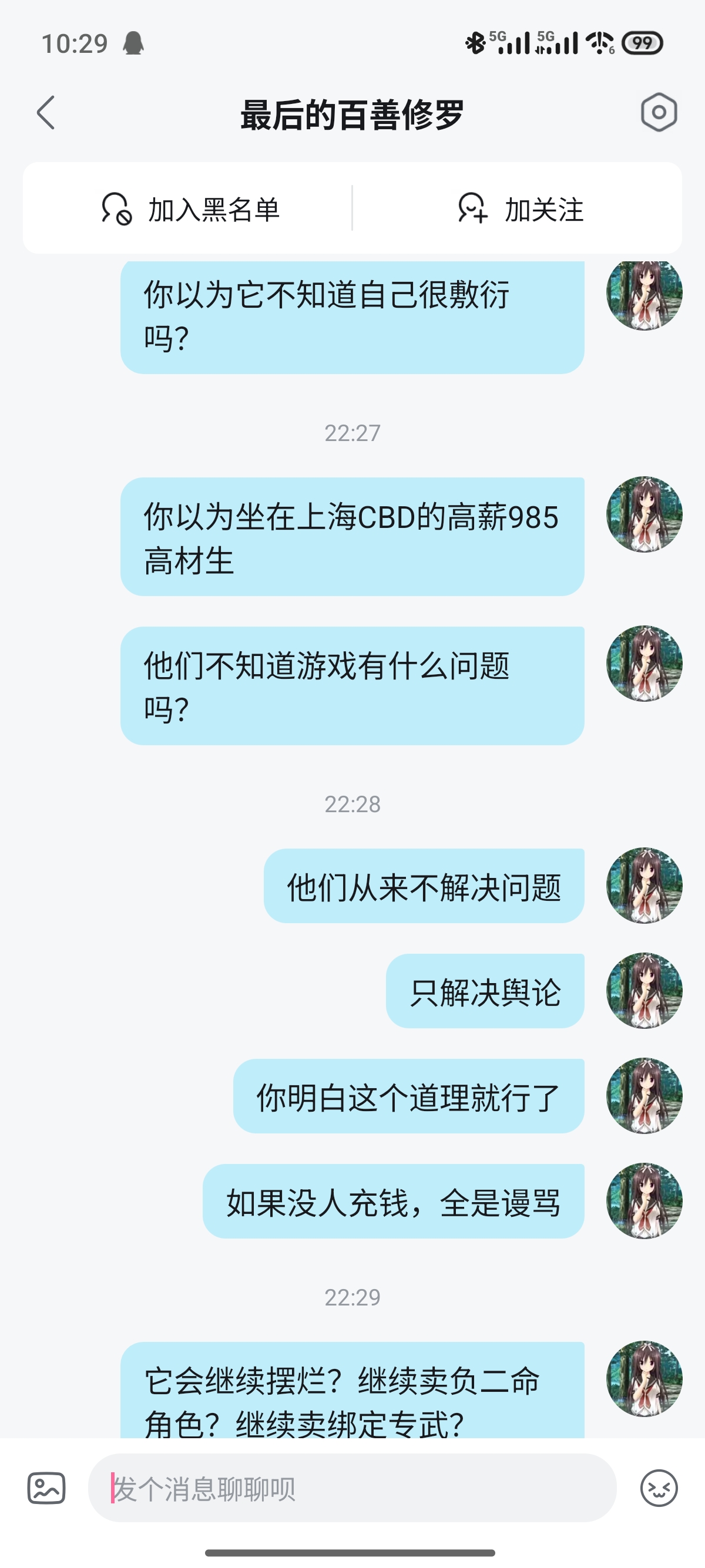Focus the 发个消息聊聊呗 message field

[x=352, y=1488]
